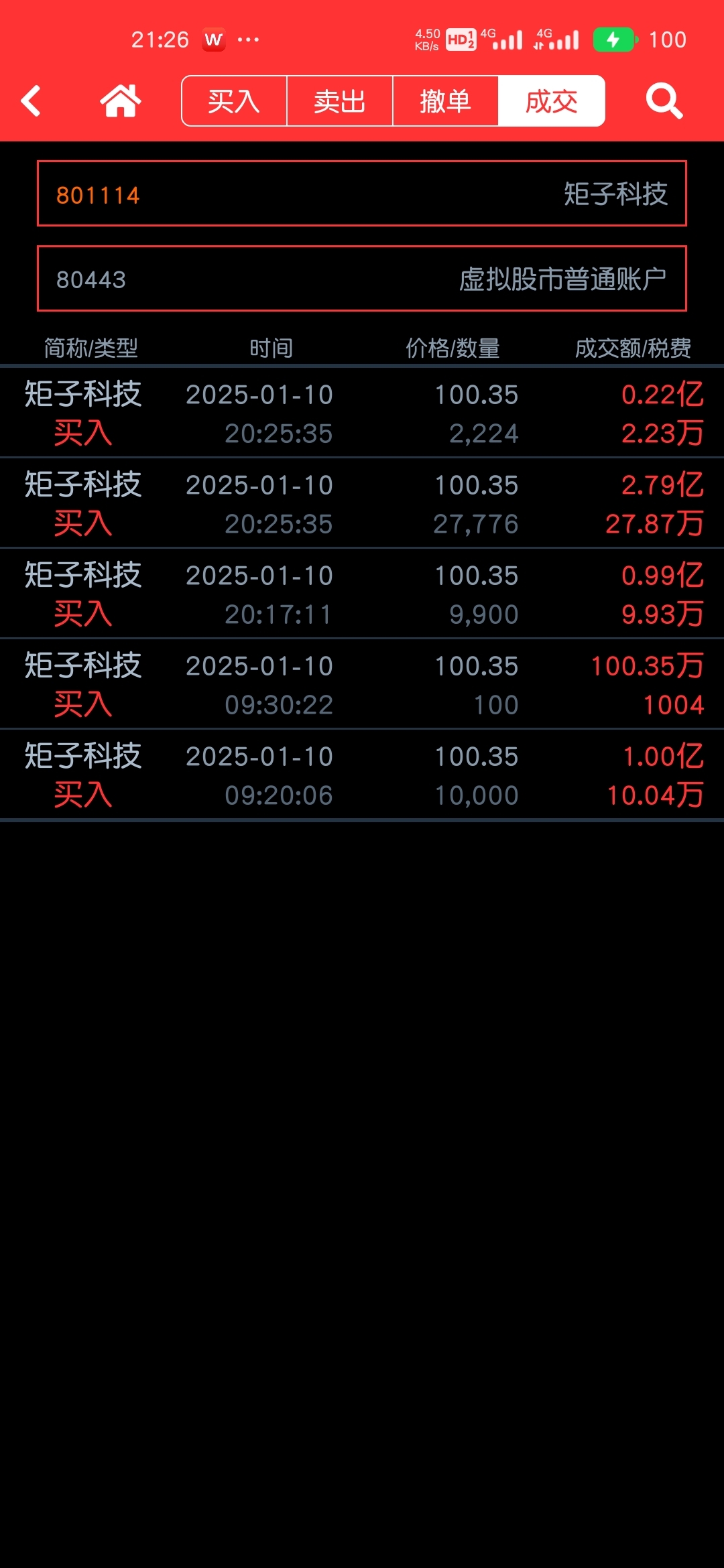The image size is (724, 1568).
Task: Open the home icon
Action: pos(121,101)
